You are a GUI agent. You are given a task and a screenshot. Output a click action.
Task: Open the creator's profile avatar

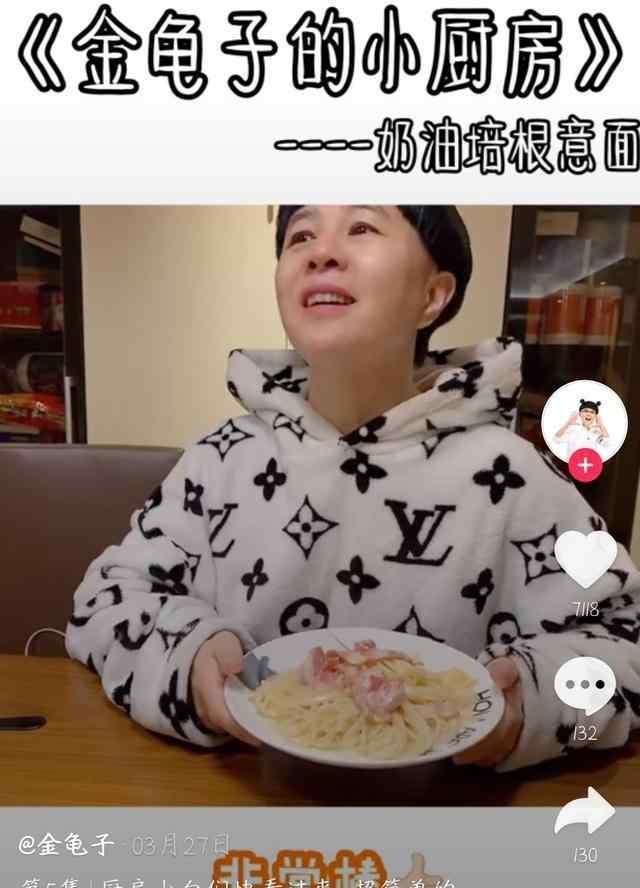[584, 420]
